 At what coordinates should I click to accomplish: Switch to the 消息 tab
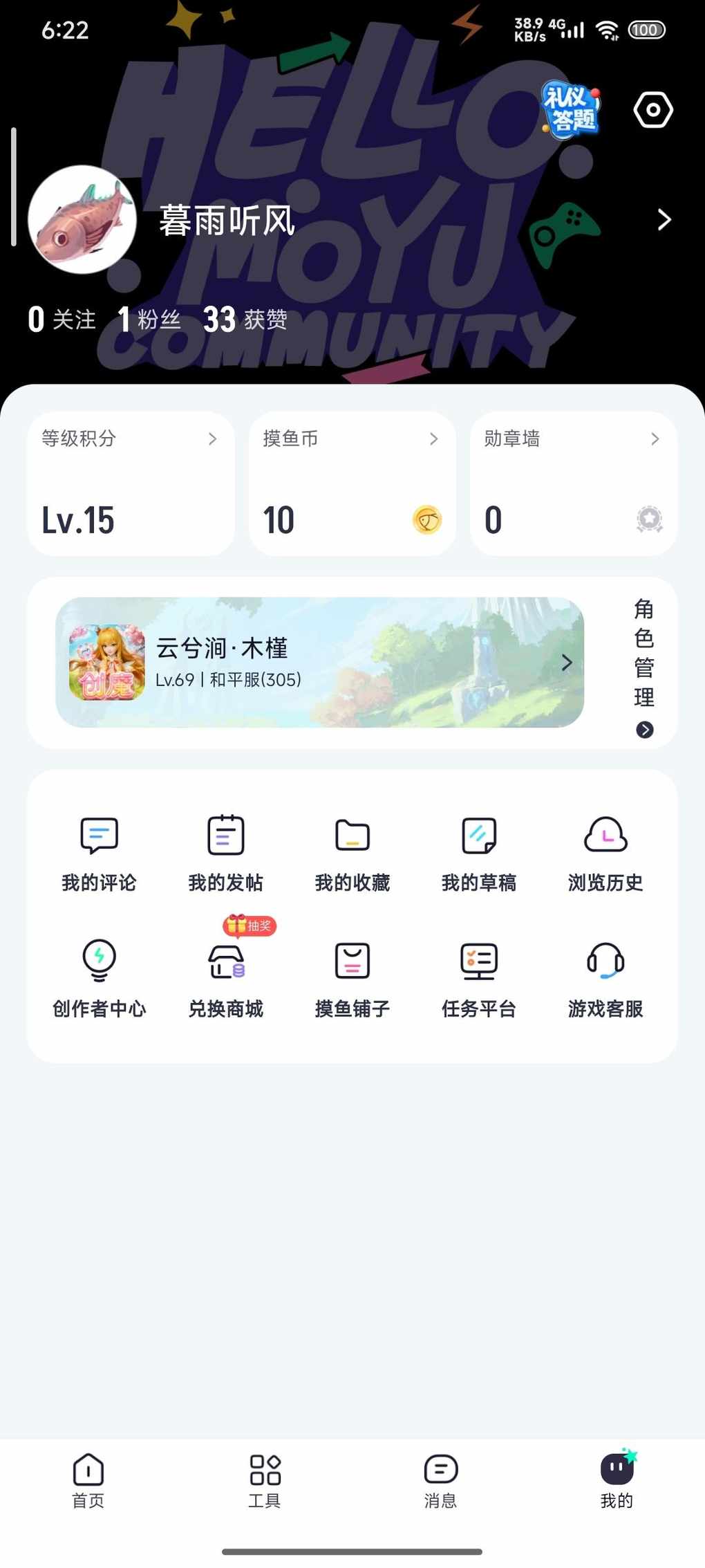coord(440,1480)
